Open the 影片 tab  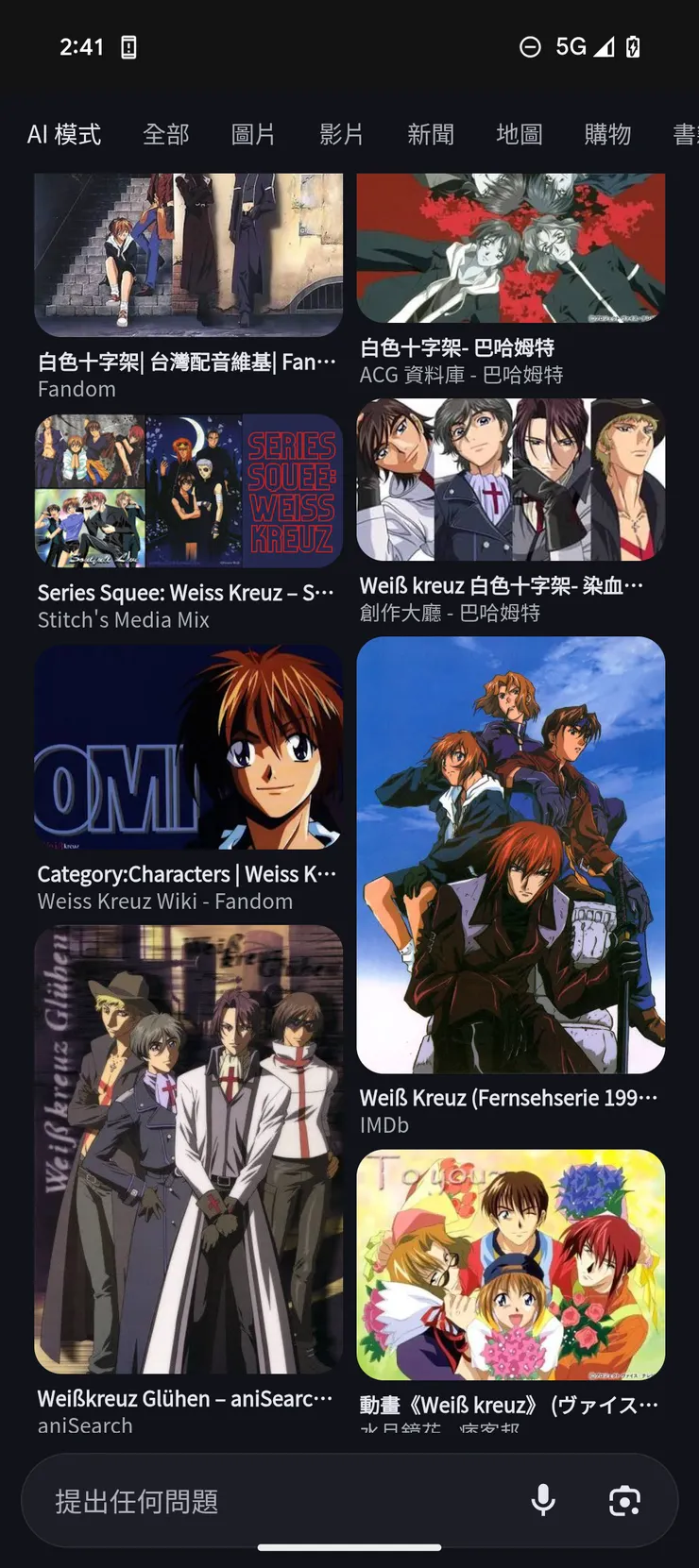pyautogui.click(x=341, y=134)
